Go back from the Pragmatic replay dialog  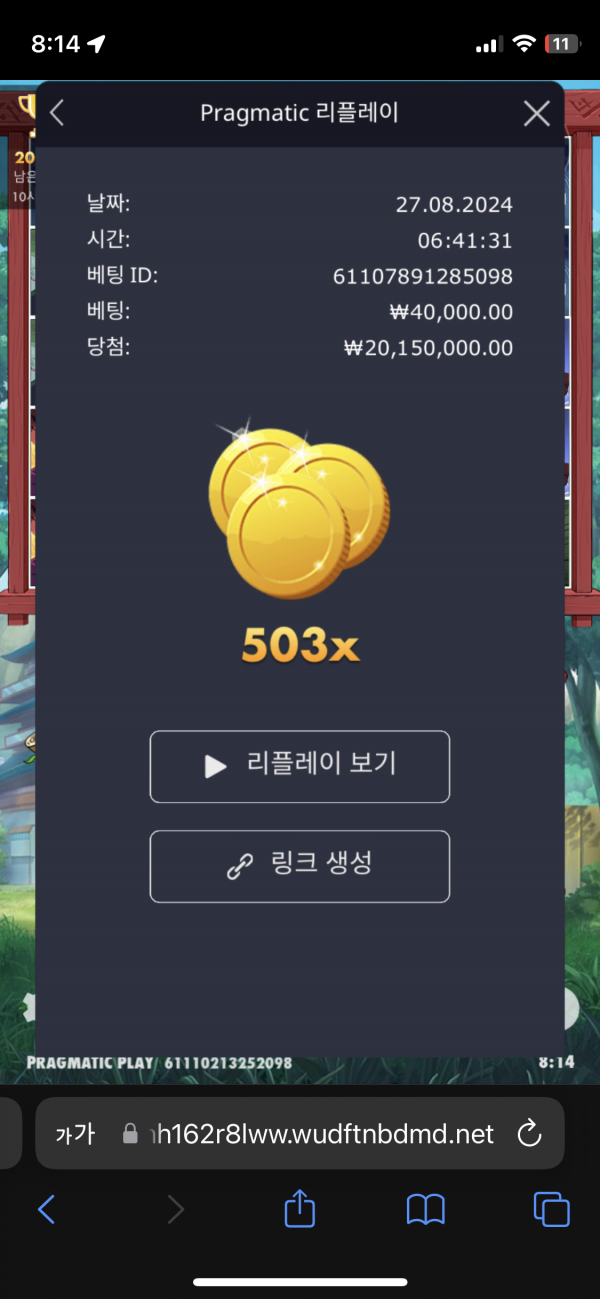point(57,113)
